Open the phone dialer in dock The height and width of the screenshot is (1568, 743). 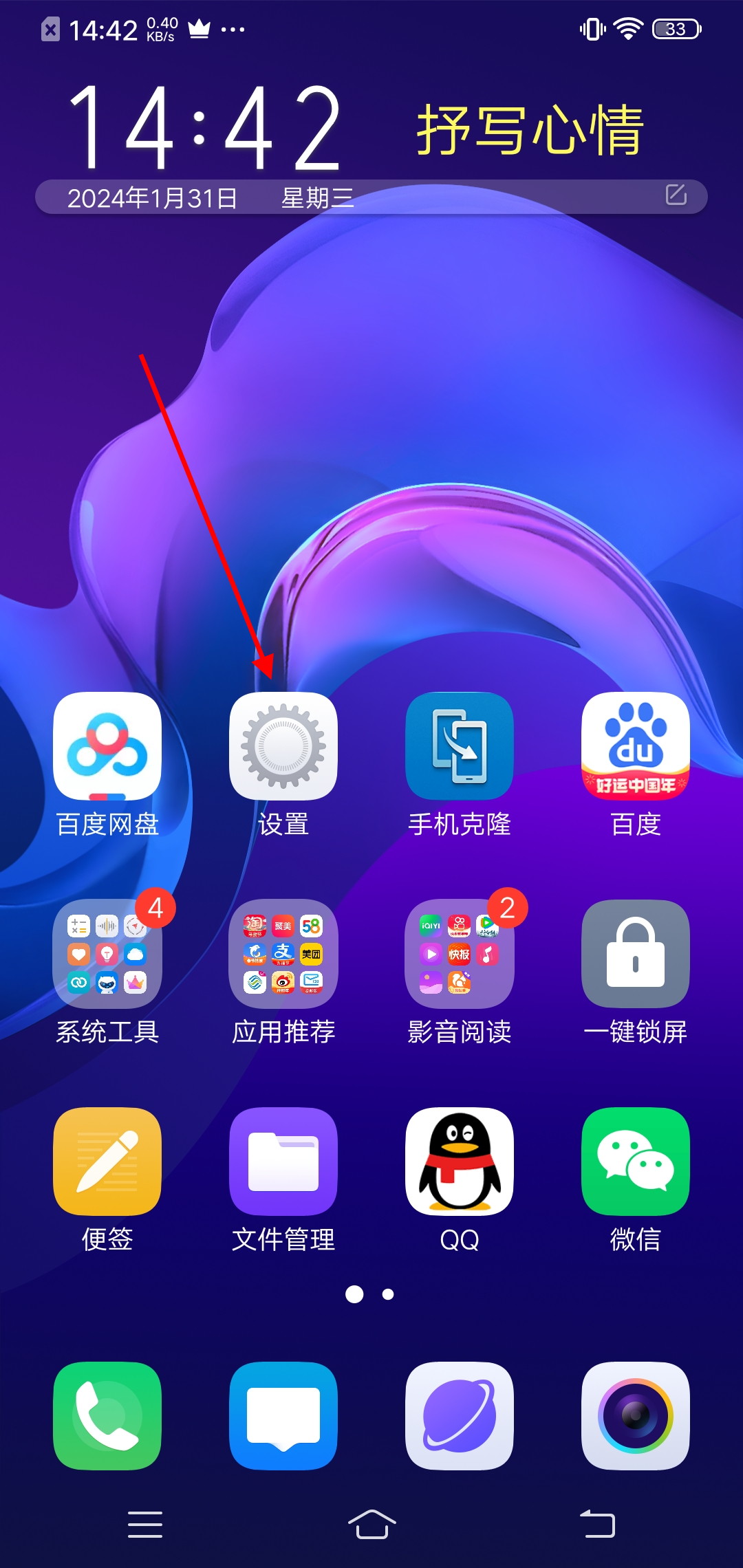click(107, 1416)
